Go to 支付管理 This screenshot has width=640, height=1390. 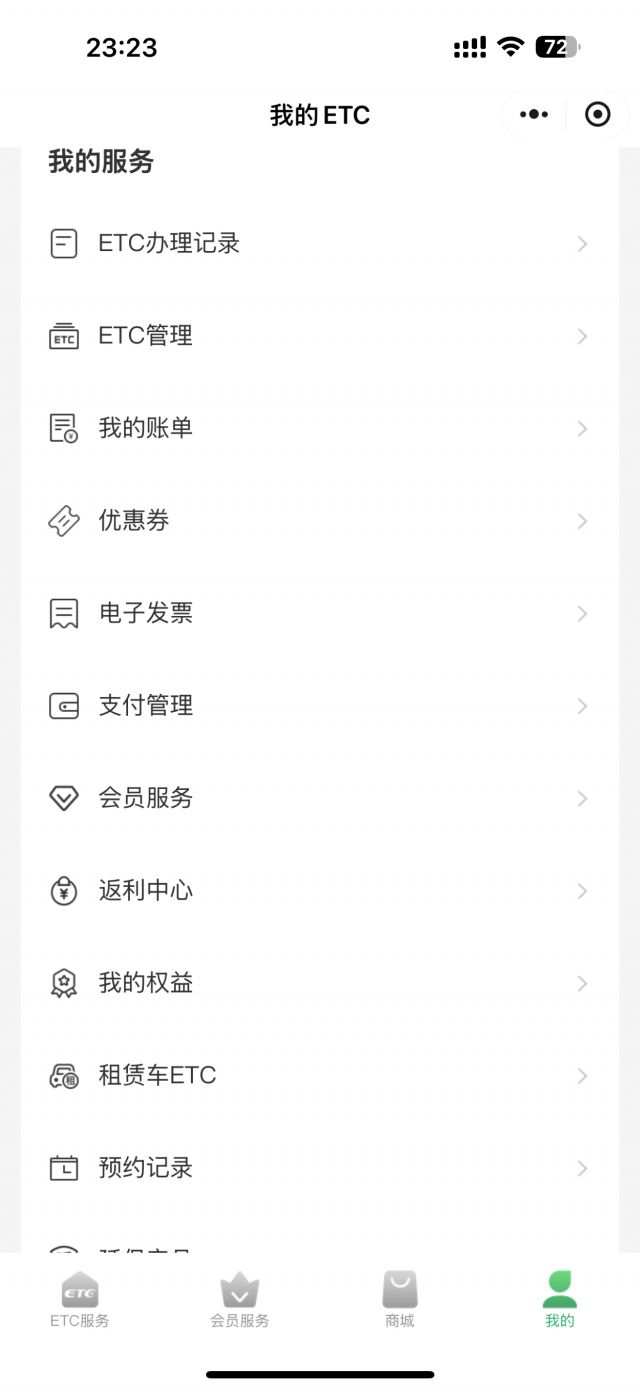(319, 706)
